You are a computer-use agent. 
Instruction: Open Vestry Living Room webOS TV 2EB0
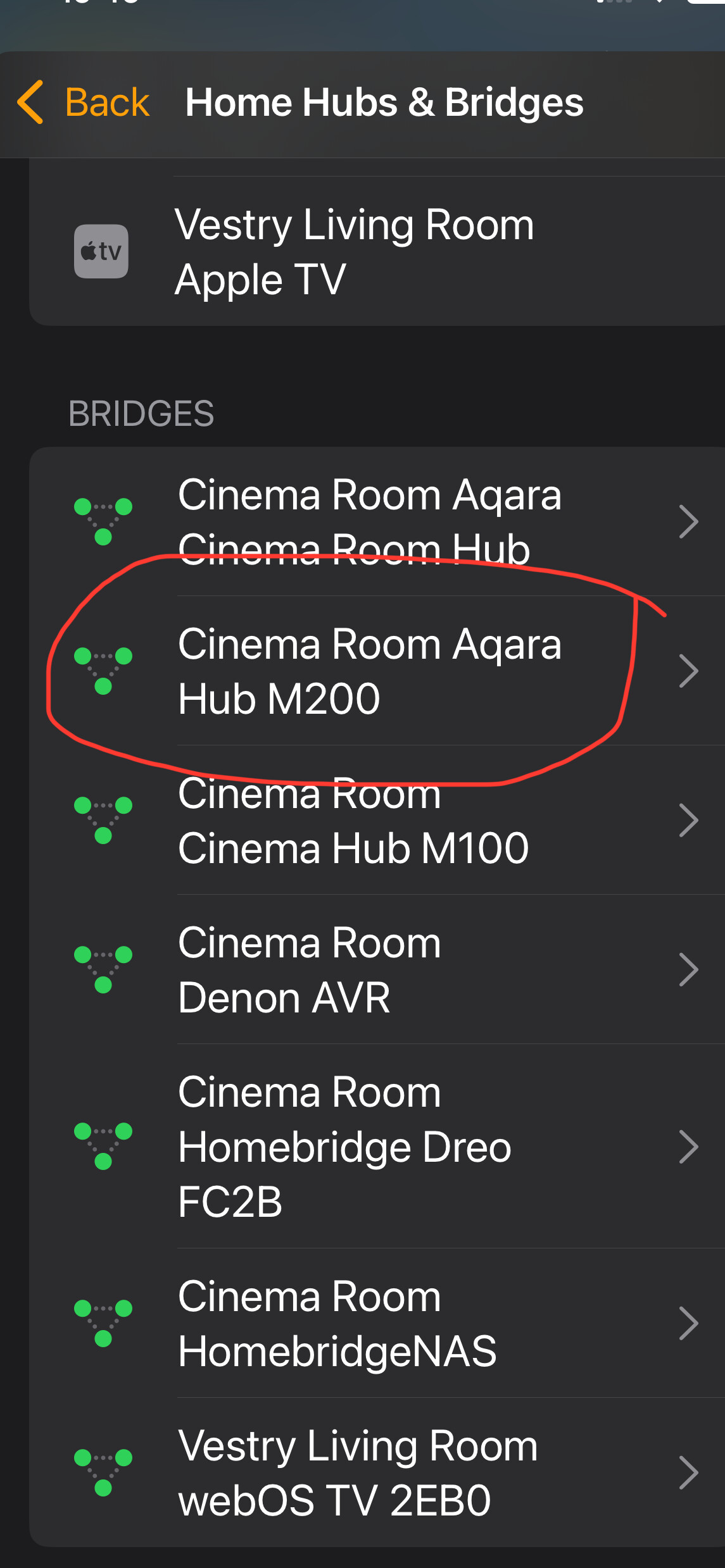tap(377, 1472)
